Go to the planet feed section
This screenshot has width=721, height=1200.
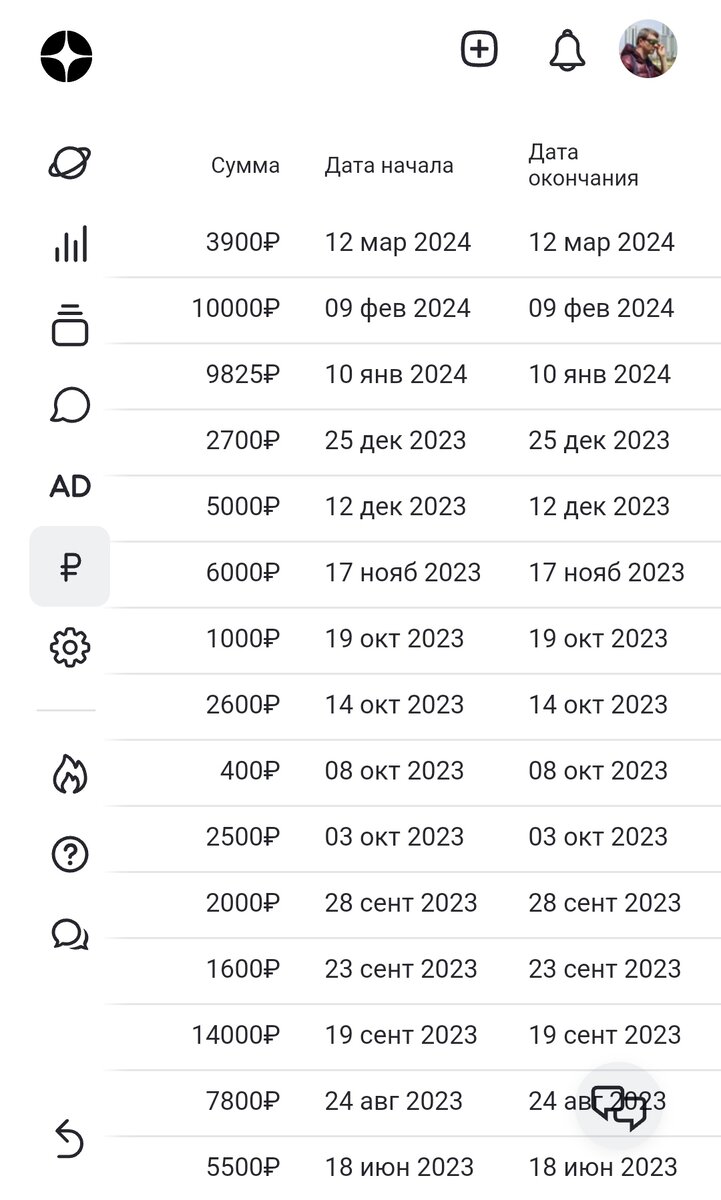(x=70, y=162)
